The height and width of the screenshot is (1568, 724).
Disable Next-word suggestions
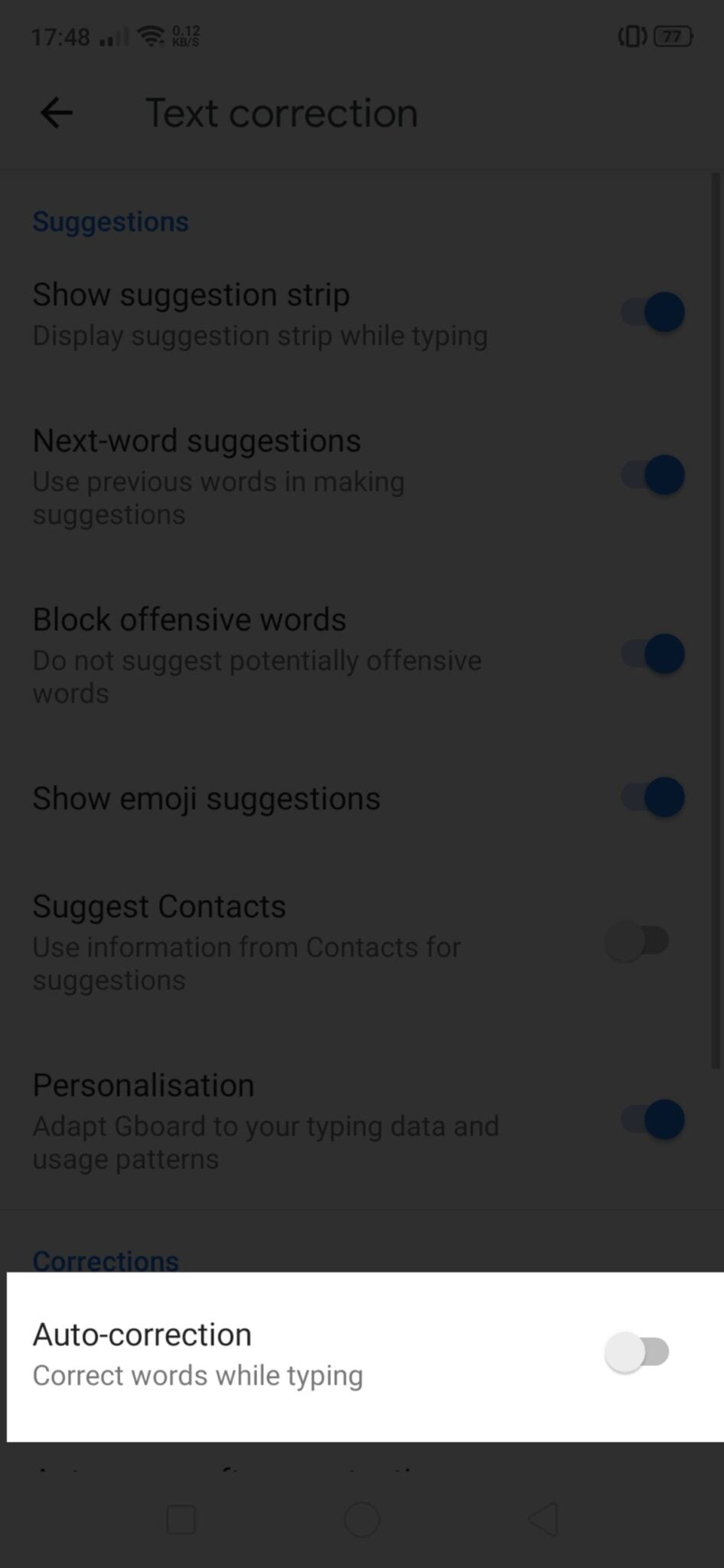(x=652, y=475)
